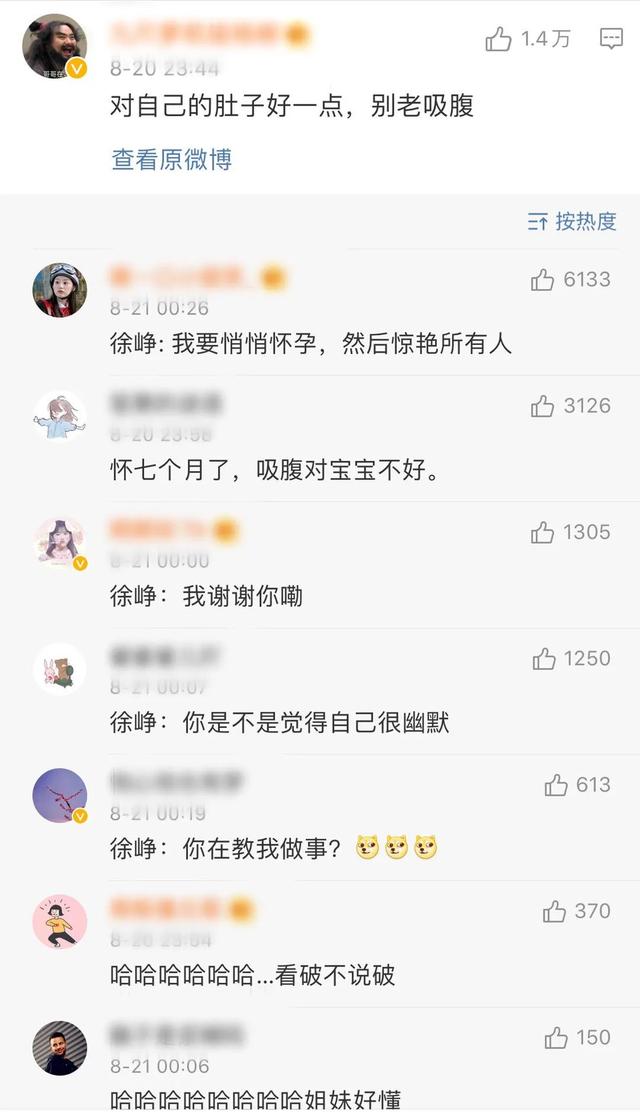This screenshot has width=640, height=1112.
Task: Open avatar of commenter saying 我要悄悄怀孕
Action: 60,290
